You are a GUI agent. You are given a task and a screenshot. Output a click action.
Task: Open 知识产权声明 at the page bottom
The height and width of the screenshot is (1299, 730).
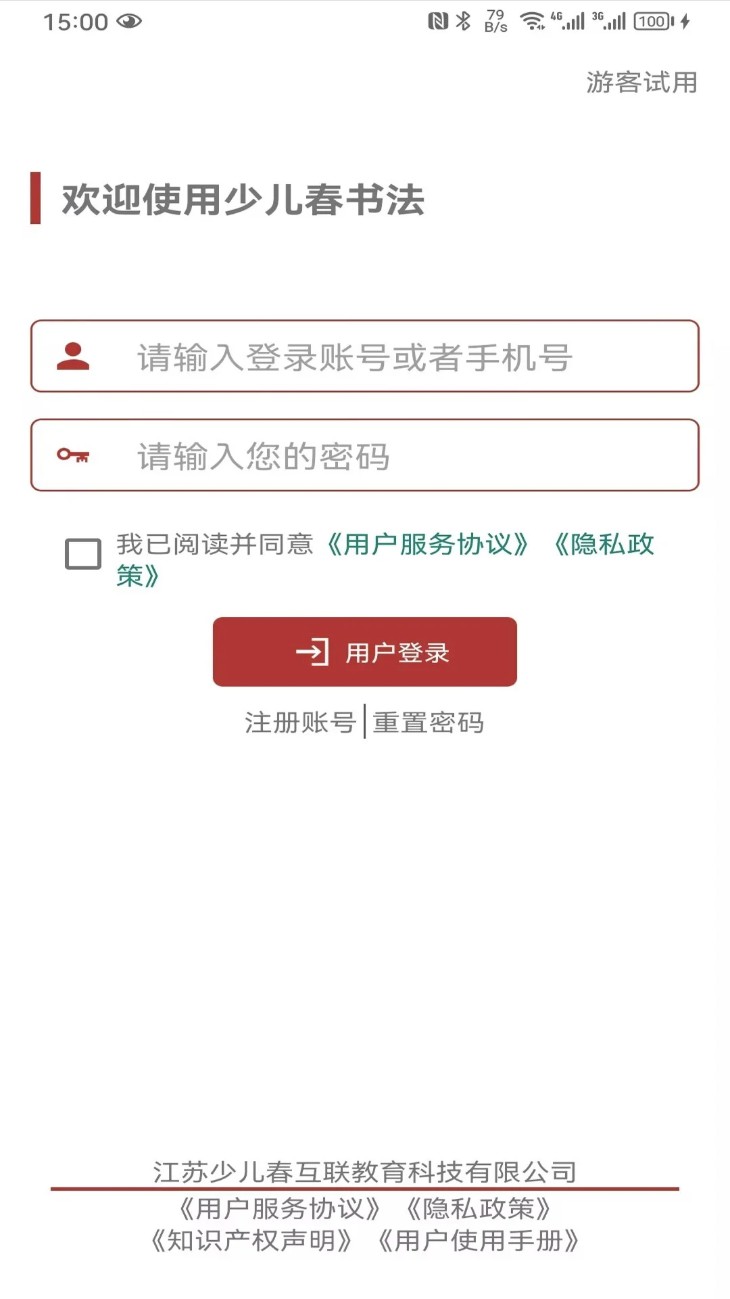click(256, 1243)
